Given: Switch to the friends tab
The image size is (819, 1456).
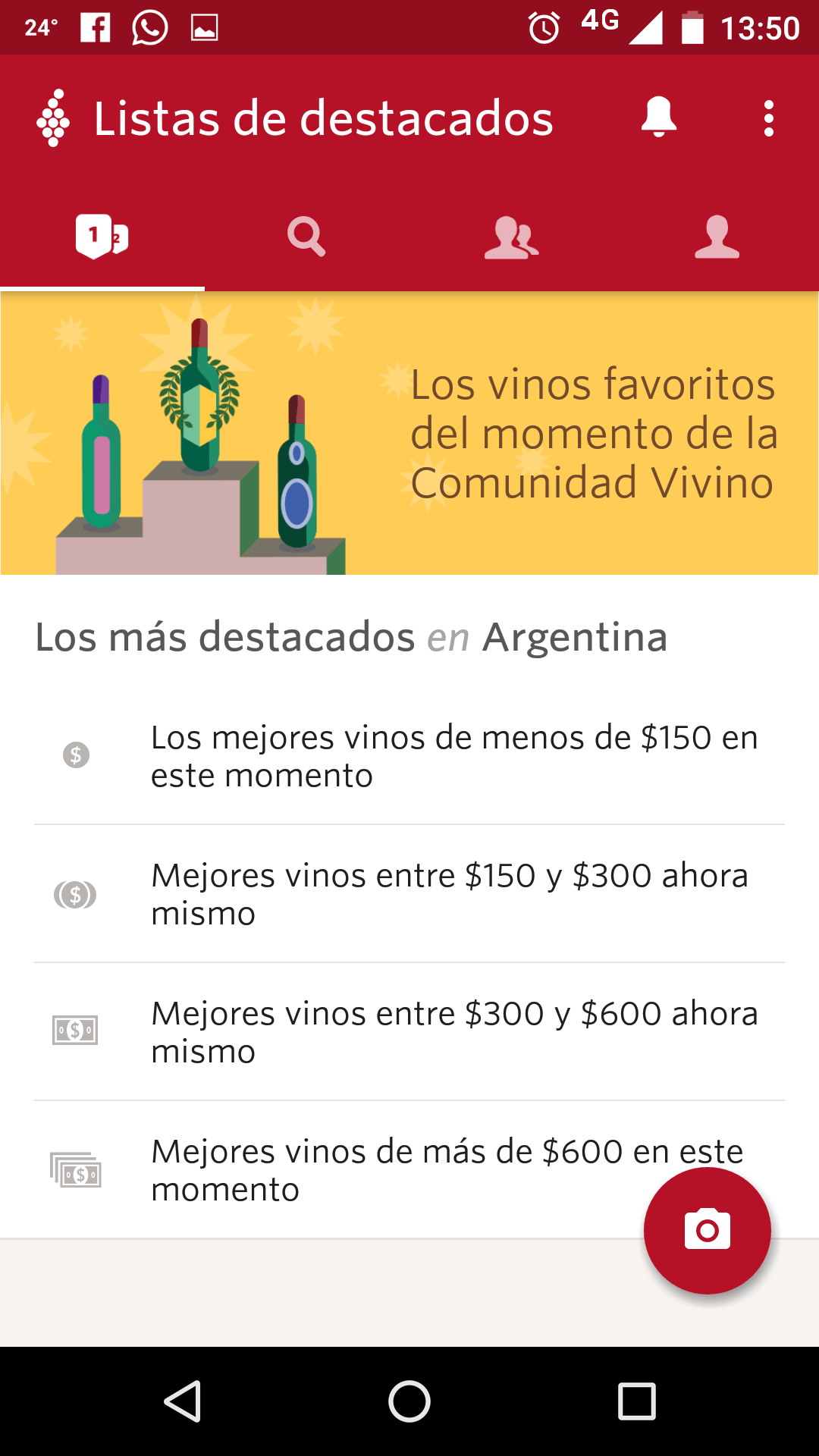Looking at the screenshot, I should pyautogui.click(x=511, y=237).
